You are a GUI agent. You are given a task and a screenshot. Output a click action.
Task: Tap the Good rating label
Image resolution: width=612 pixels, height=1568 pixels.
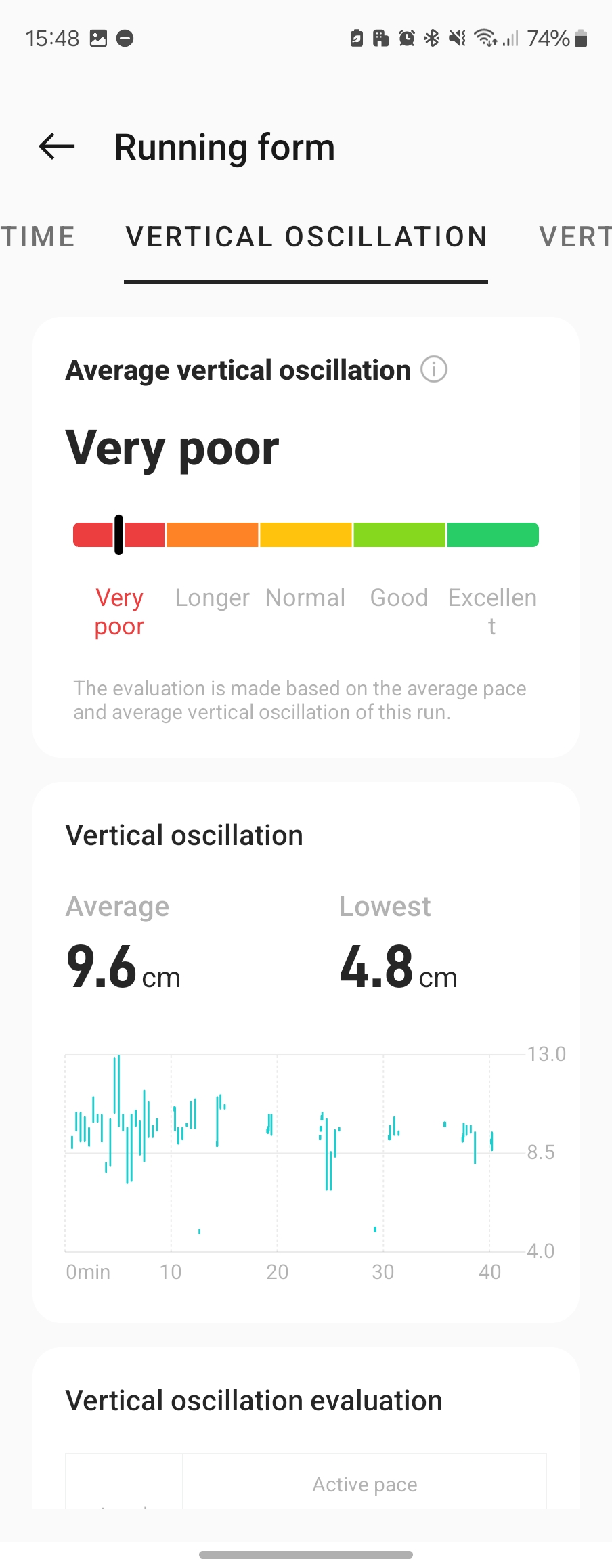point(399,598)
